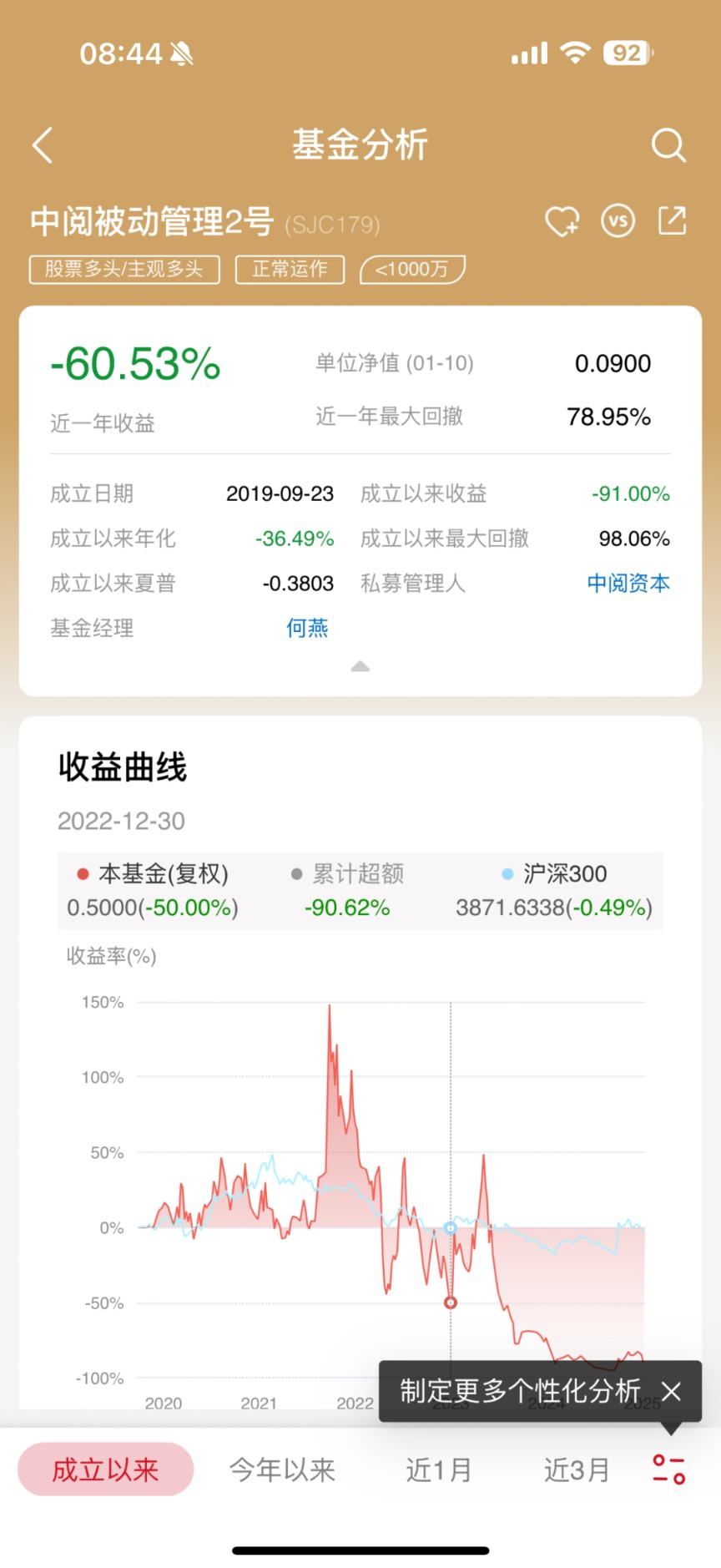Image resolution: width=721 pixels, height=1568 pixels.
Task: Compare funds using the VS icon
Action: tap(618, 221)
